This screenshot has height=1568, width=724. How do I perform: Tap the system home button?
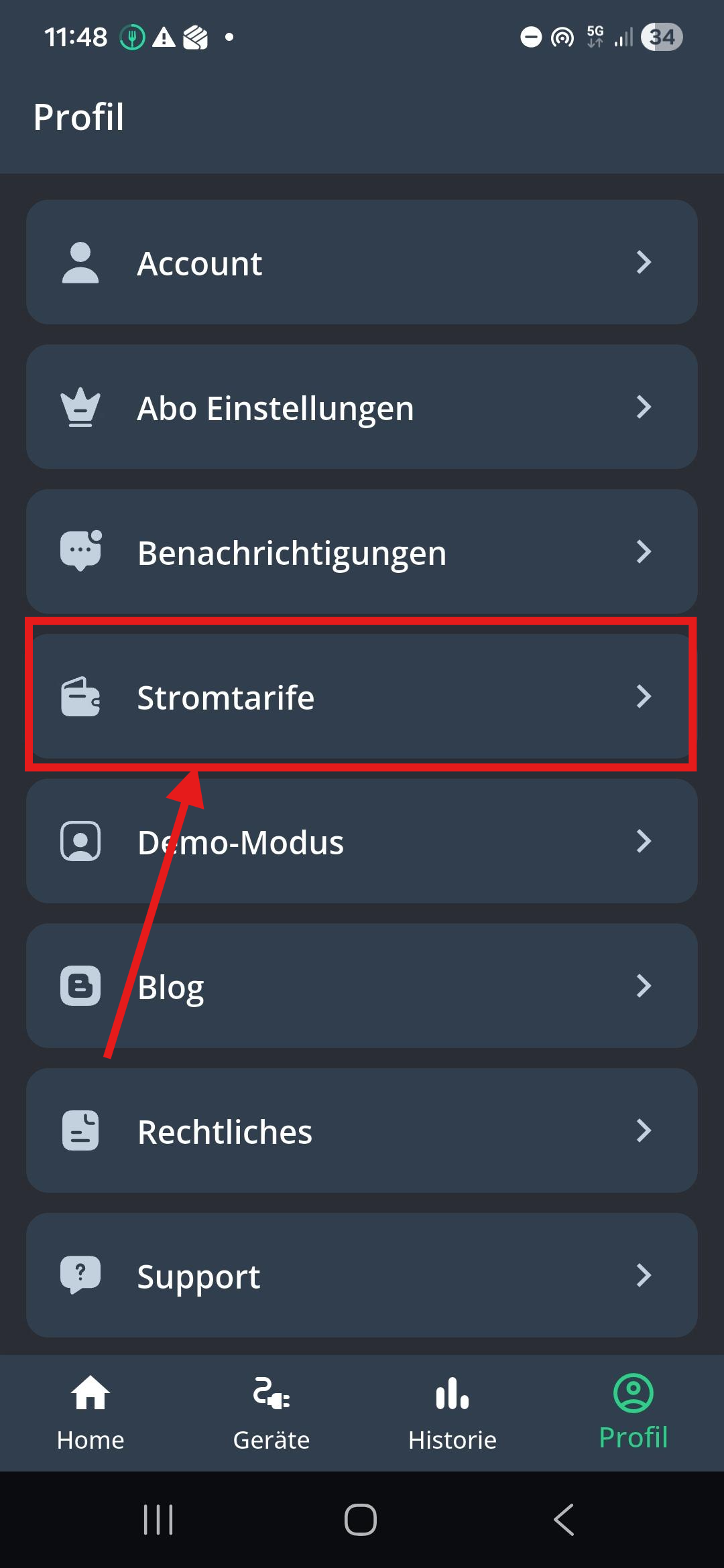pos(361,1519)
